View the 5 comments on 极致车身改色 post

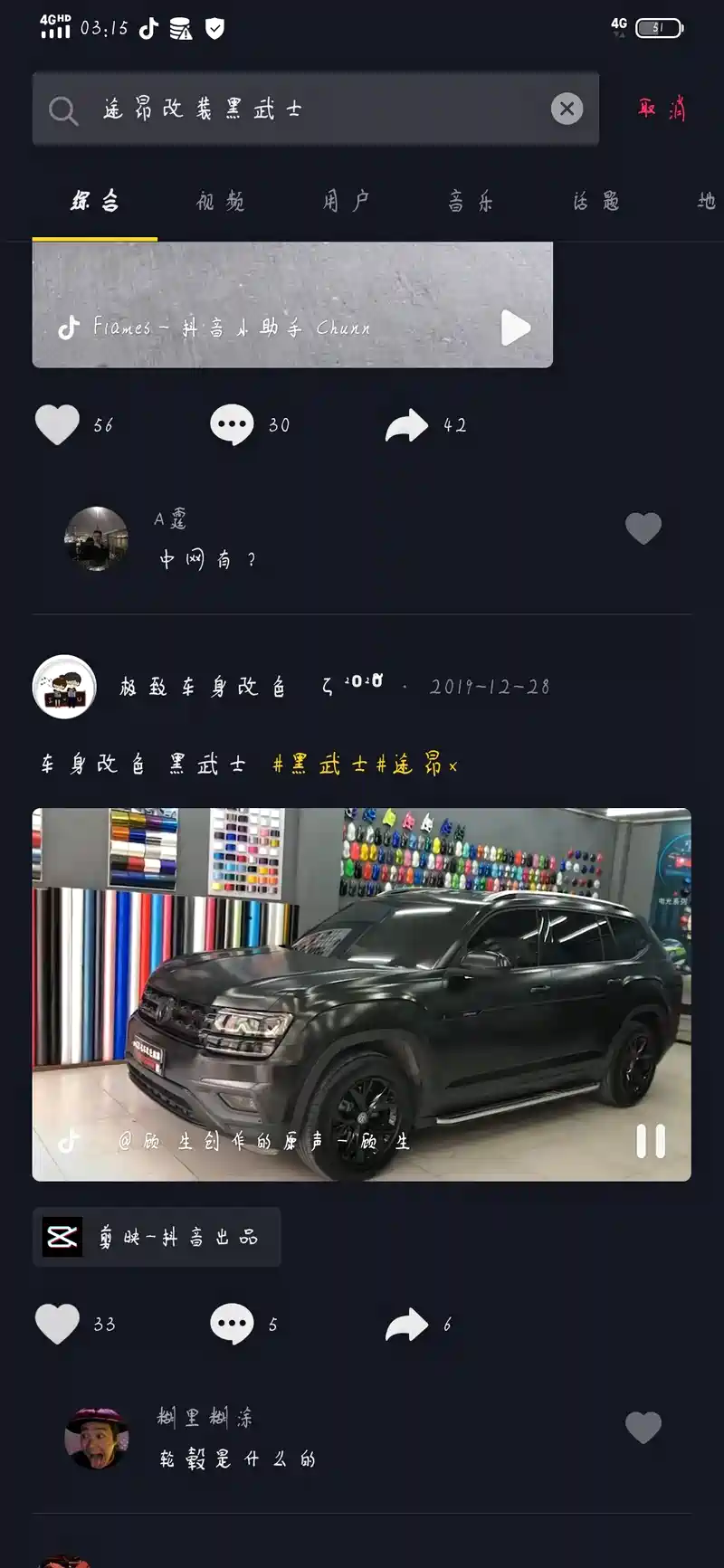(x=233, y=1324)
